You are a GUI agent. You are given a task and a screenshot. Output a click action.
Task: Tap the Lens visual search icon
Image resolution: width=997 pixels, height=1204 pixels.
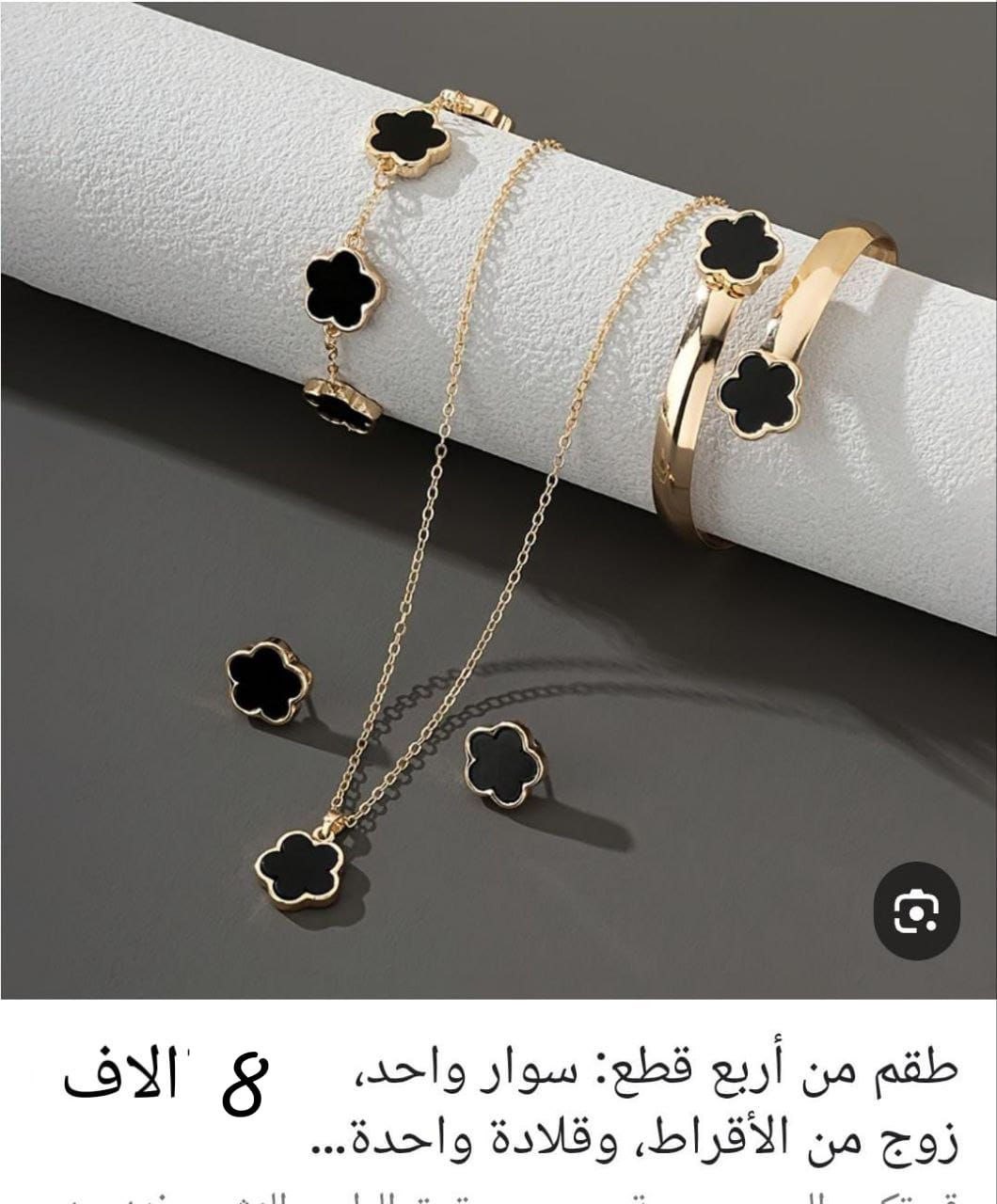tap(916, 911)
